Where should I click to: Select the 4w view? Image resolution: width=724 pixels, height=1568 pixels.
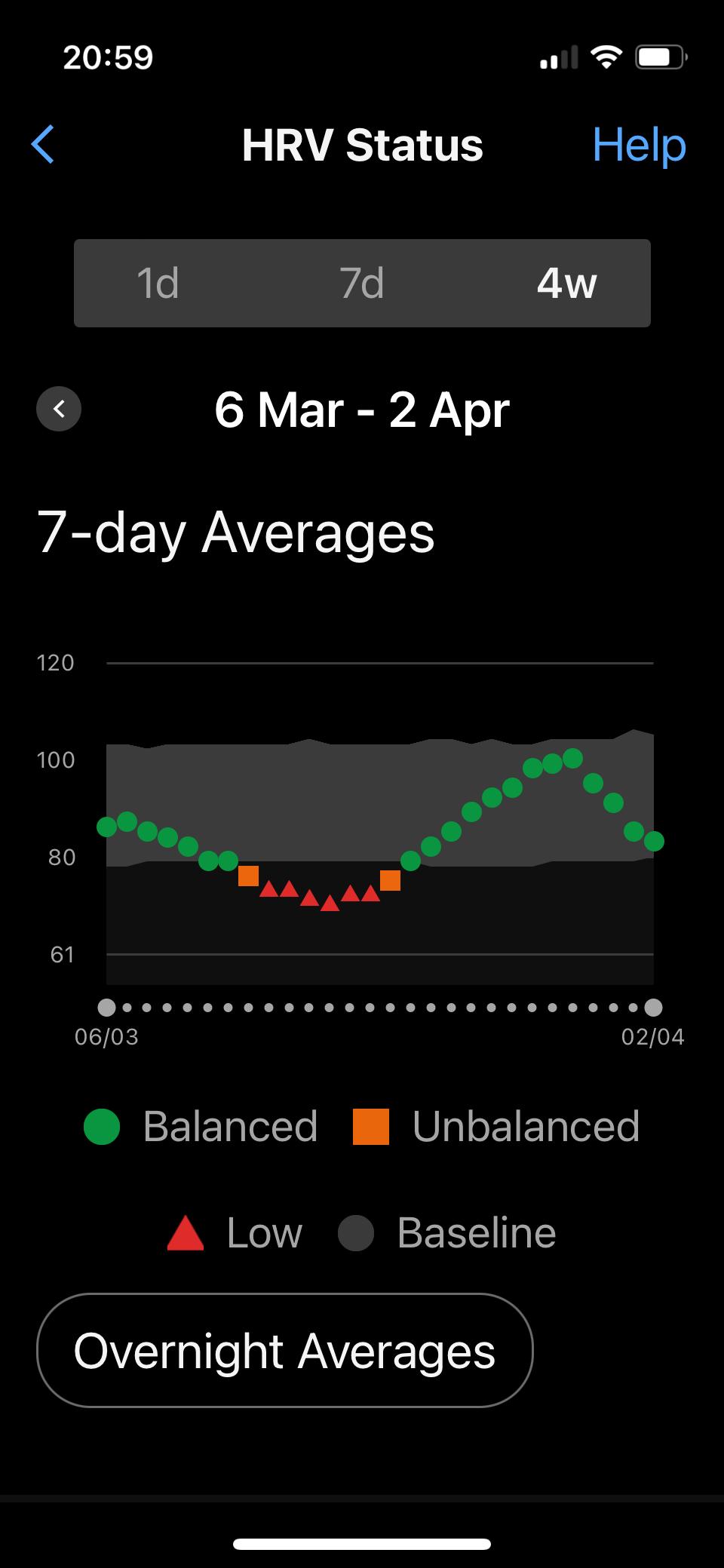pos(566,284)
